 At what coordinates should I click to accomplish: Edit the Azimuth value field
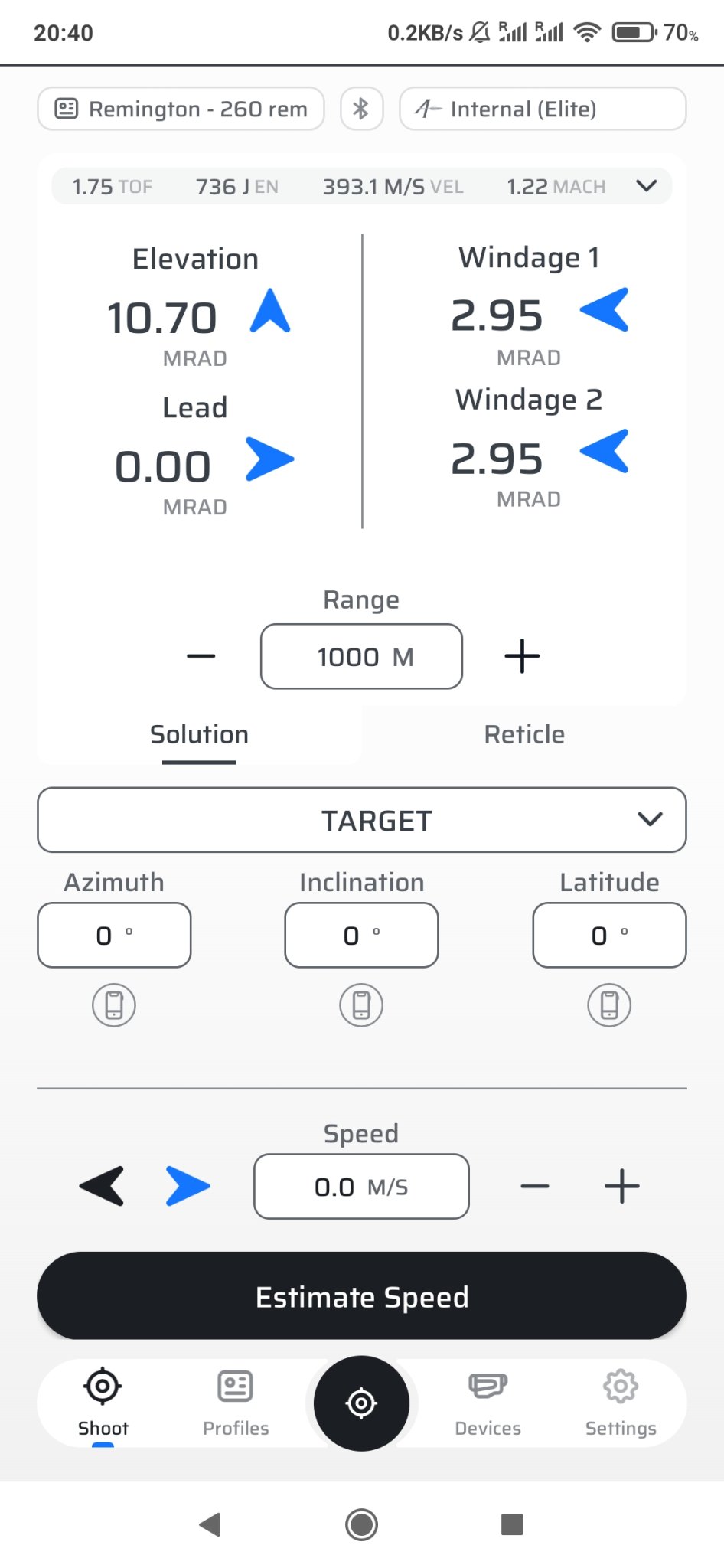[x=114, y=935]
